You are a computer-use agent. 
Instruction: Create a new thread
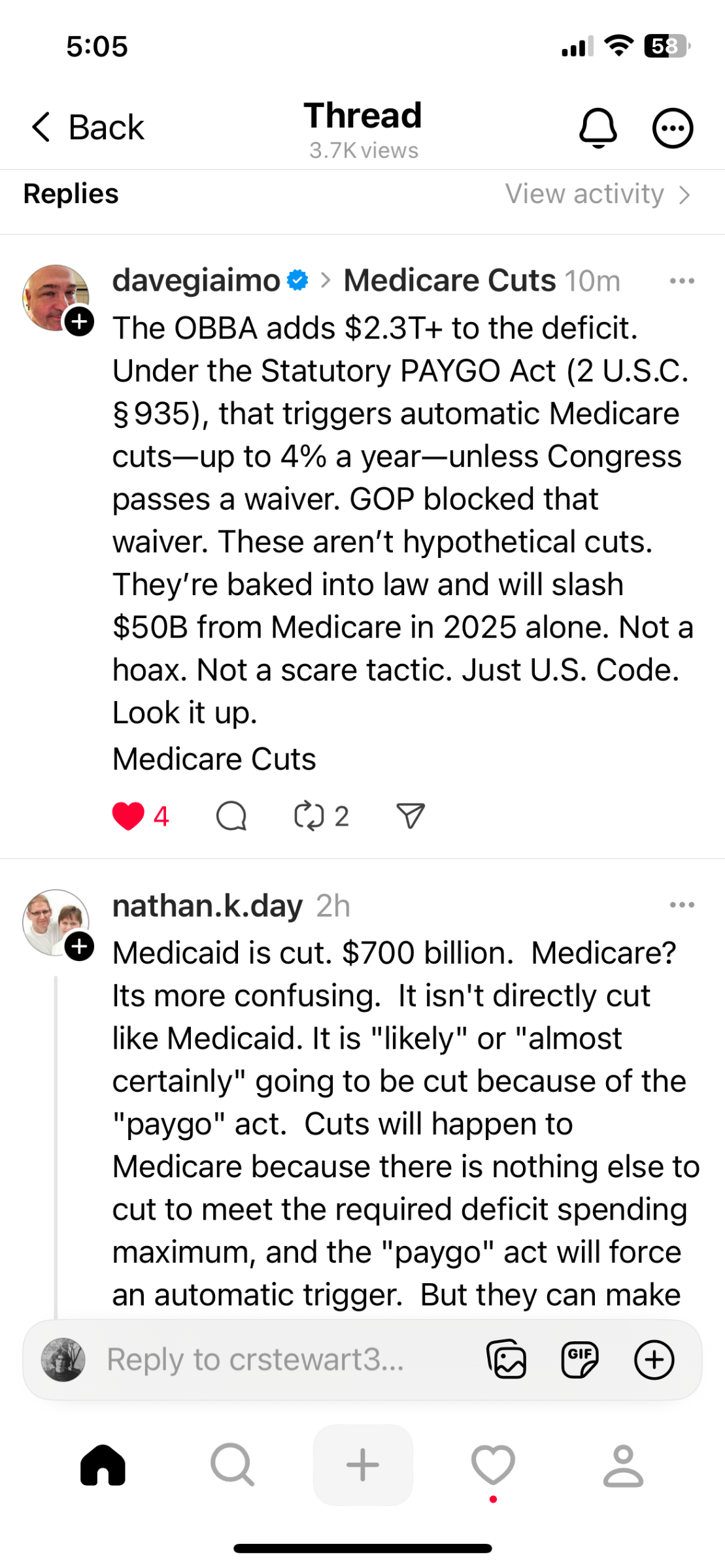tap(363, 1465)
